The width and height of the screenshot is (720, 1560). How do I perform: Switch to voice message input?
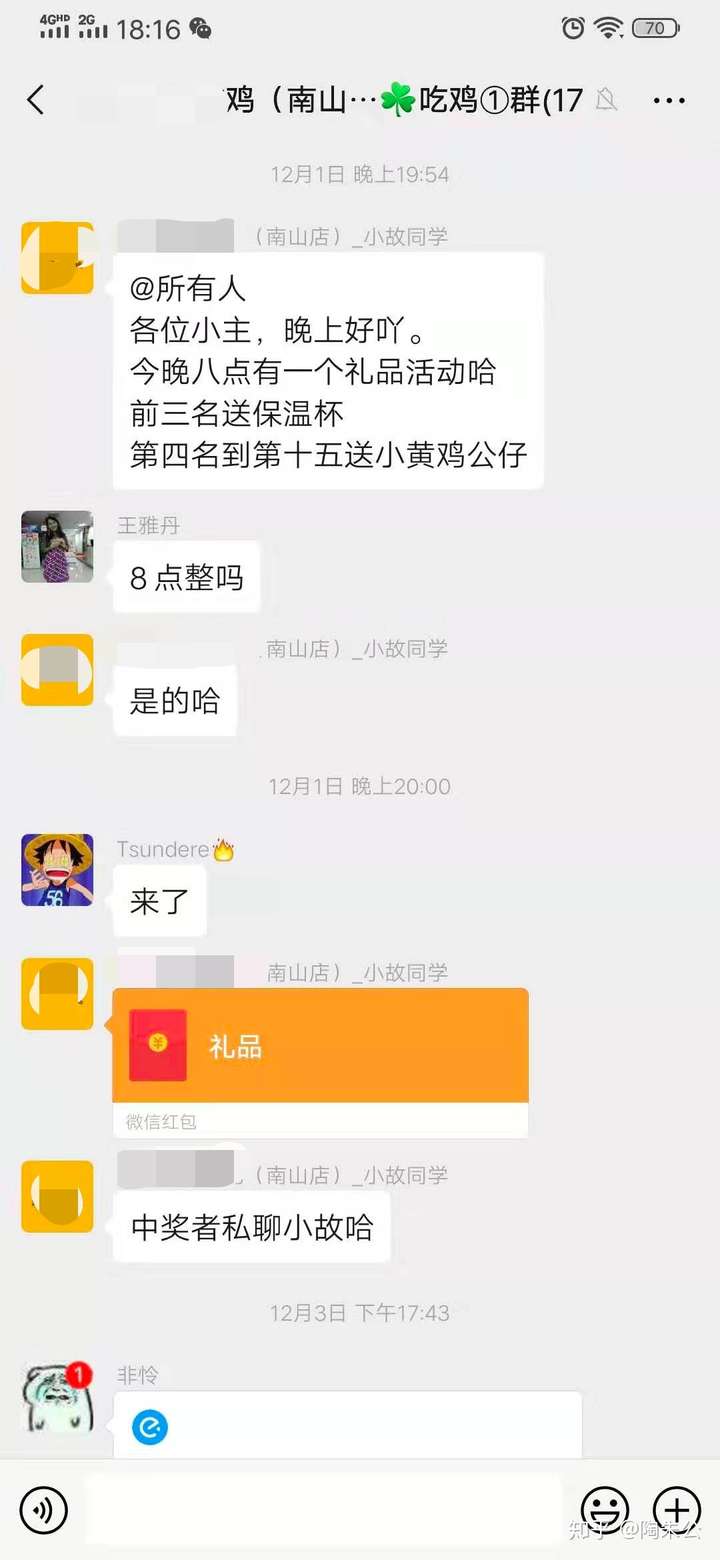43,1509
